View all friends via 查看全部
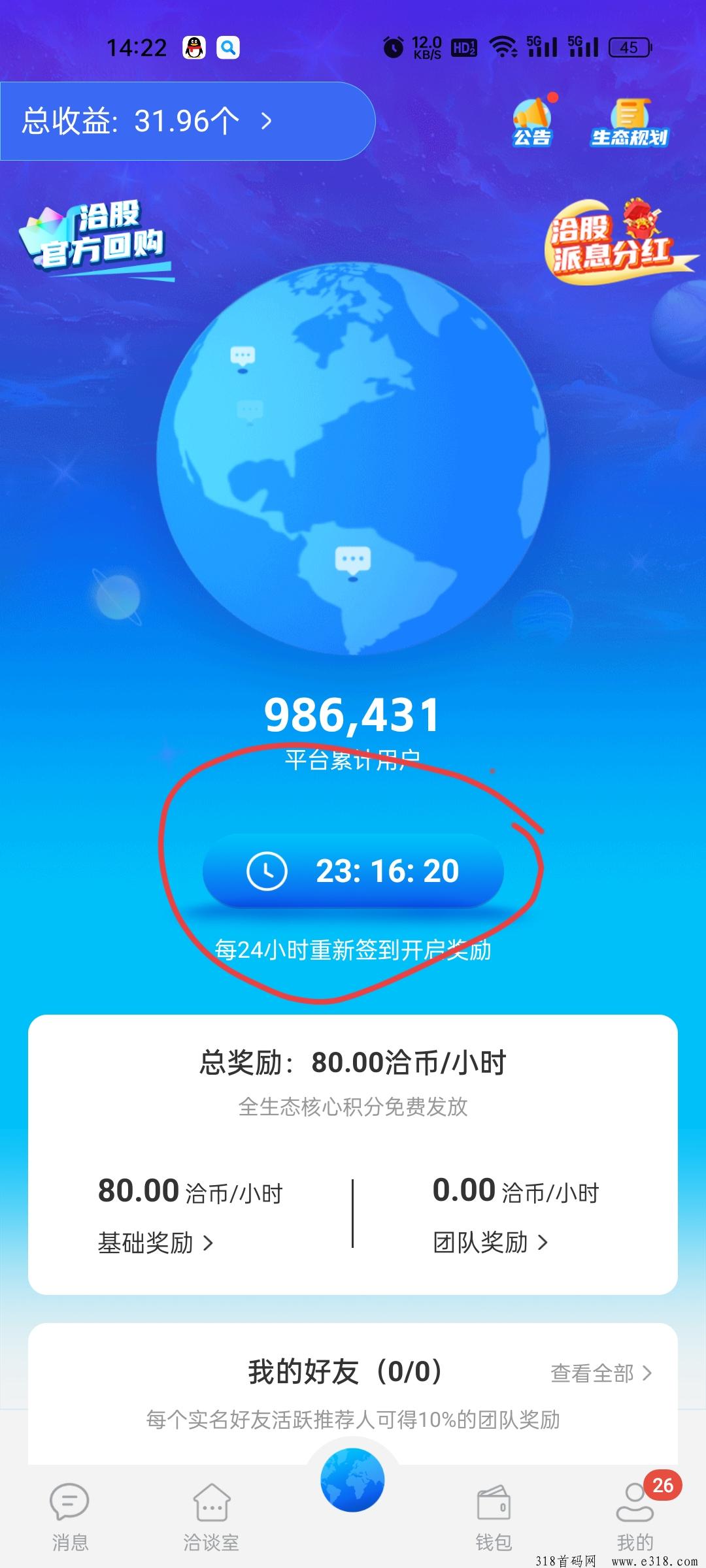Image resolution: width=706 pixels, height=1568 pixels. [601, 1373]
